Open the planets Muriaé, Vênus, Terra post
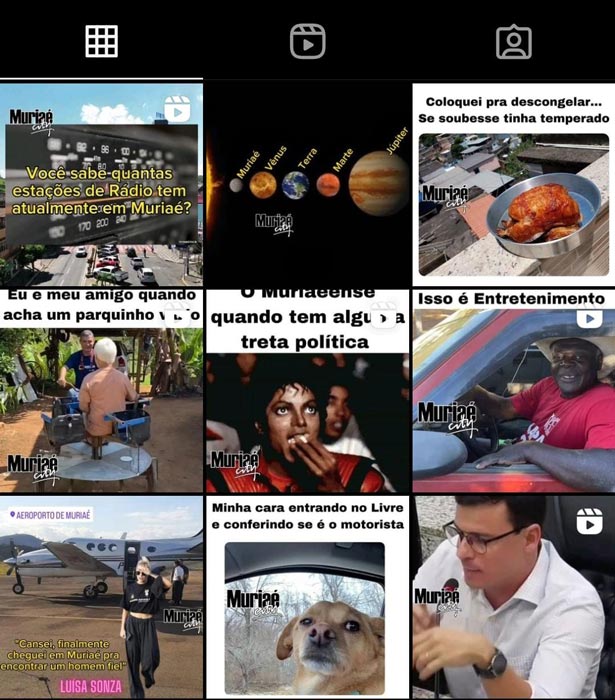The height and width of the screenshot is (700, 615). pos(307,185)
